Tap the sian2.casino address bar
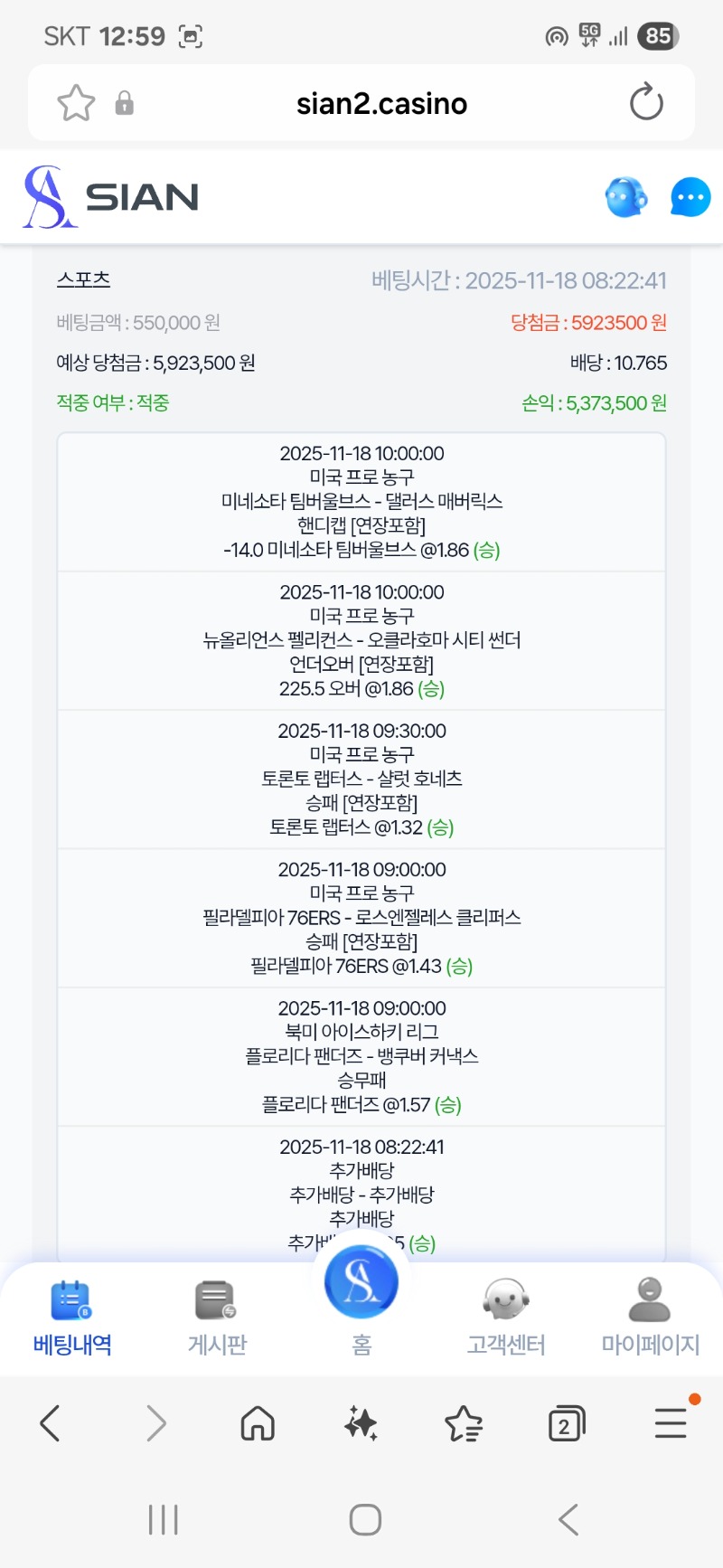The height and width of the screenshot is (1568, 723). tap(382, 102)
